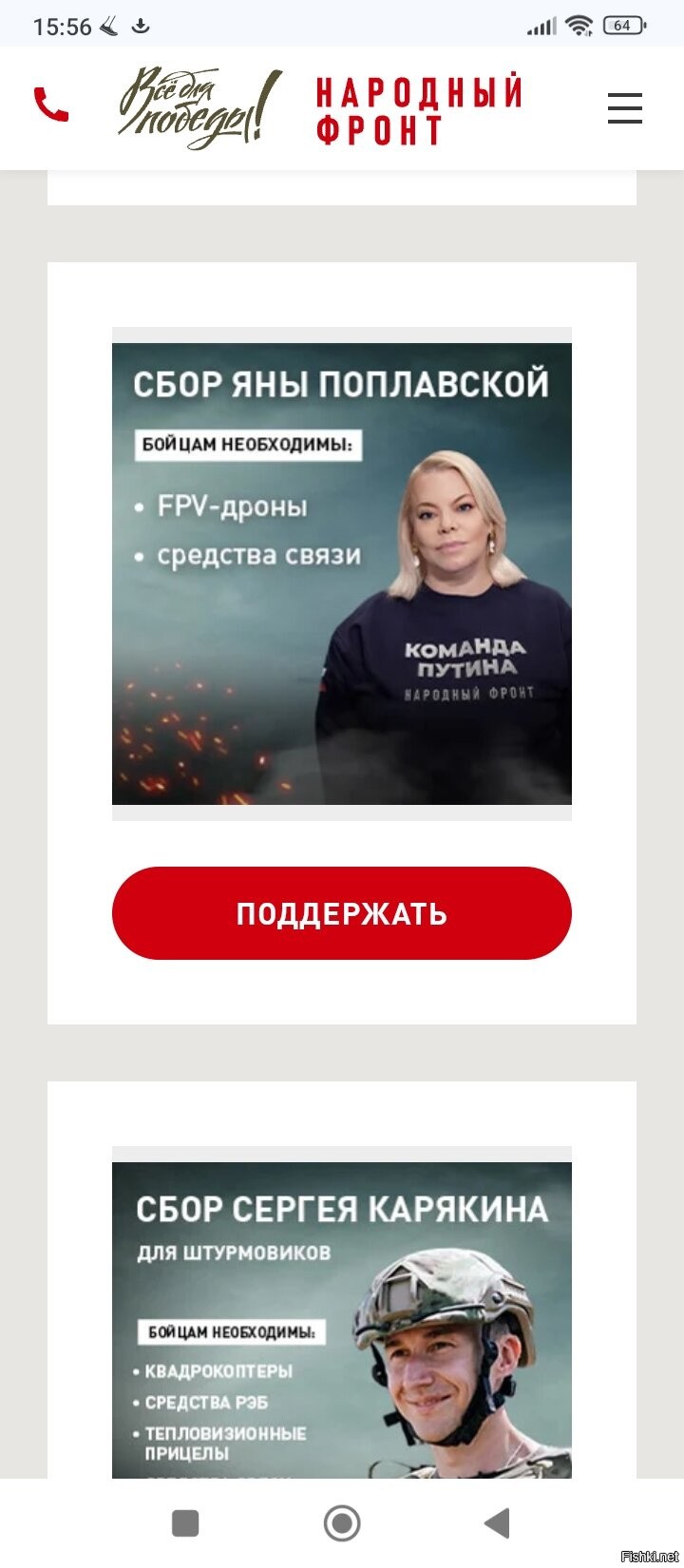The height and width of the screenshot is (1568, 684).
Task: Go back with system back button
Action: click(498, 1522)
